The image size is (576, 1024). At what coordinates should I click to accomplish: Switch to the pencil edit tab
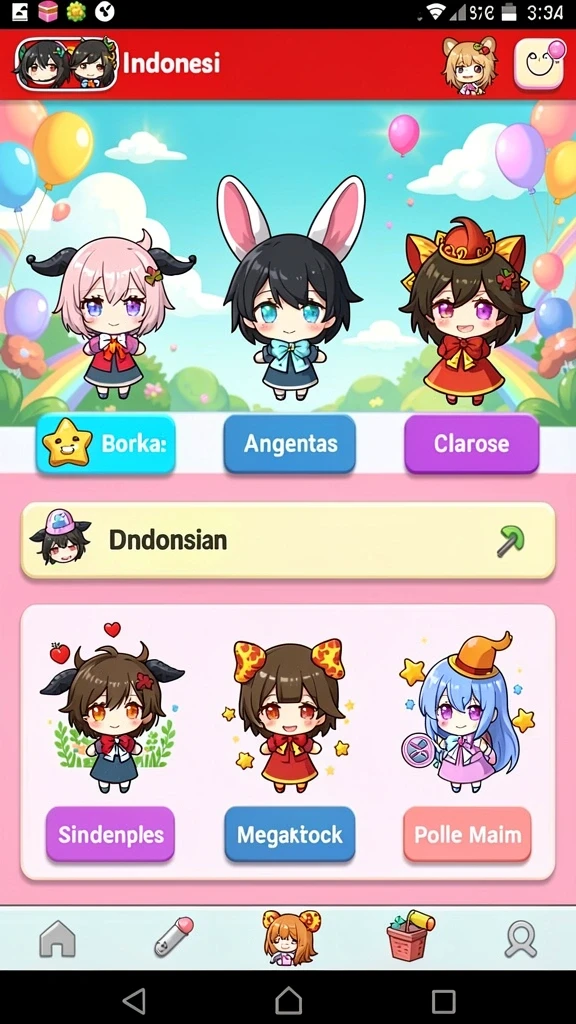[174, 937]
